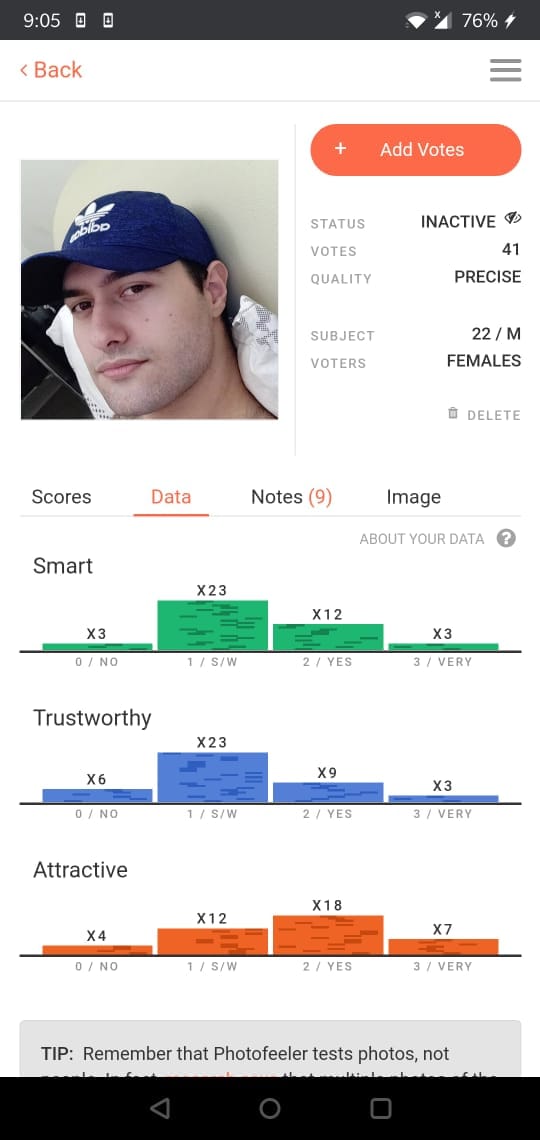
Task: Open the About Your Data help
Action: tap(438, 539)
